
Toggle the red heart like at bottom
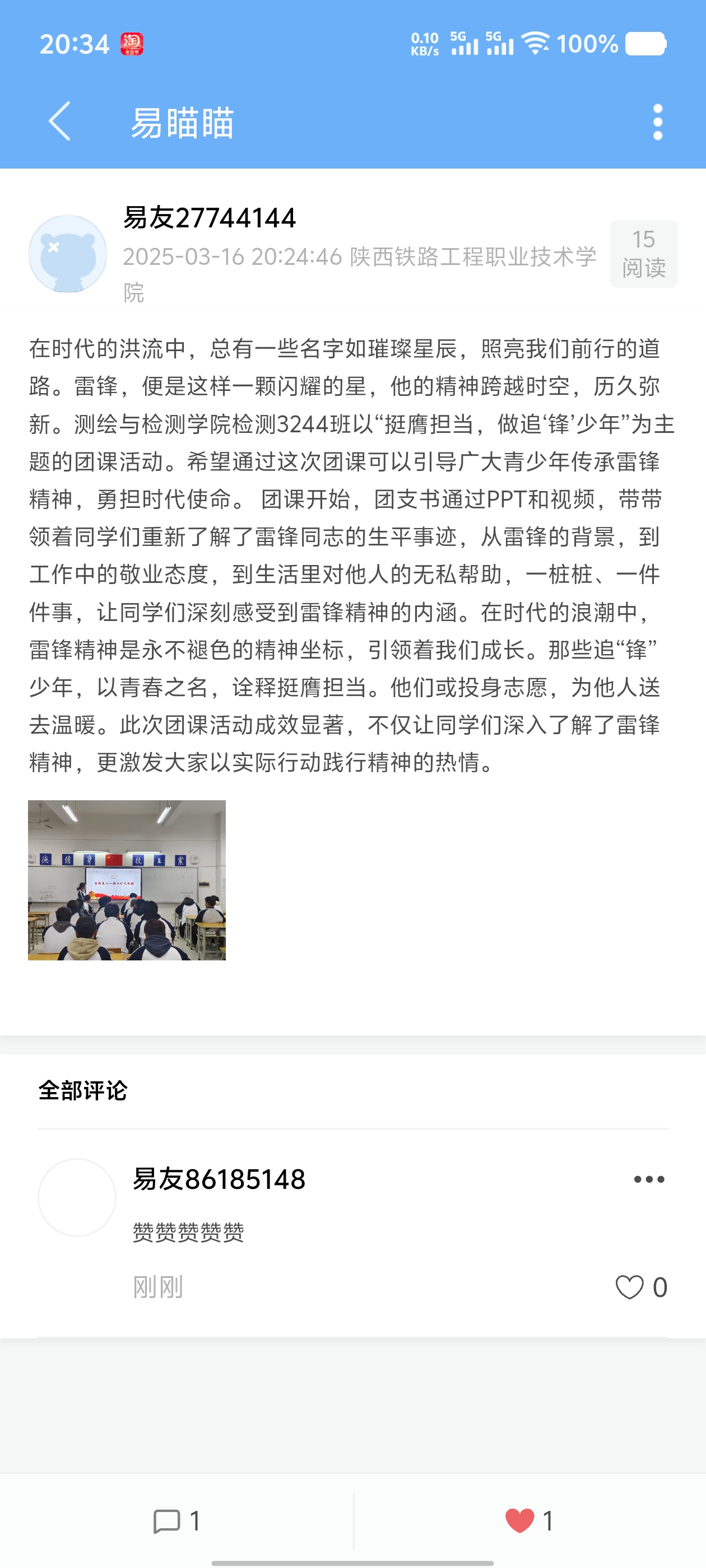pos(519,1521)
